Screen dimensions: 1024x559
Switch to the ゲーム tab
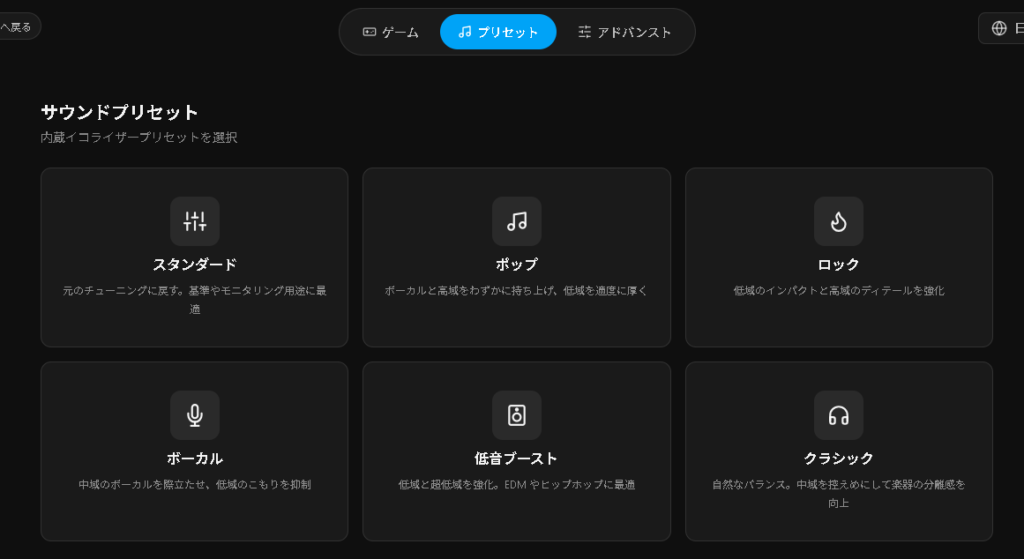point(391,32)
